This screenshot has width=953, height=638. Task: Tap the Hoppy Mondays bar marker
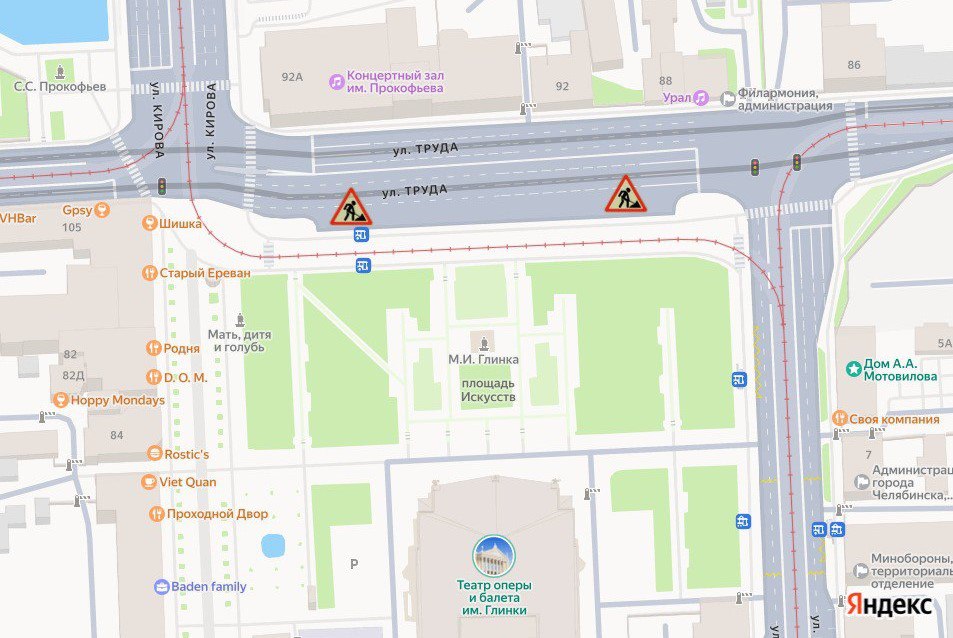point(60,400)
